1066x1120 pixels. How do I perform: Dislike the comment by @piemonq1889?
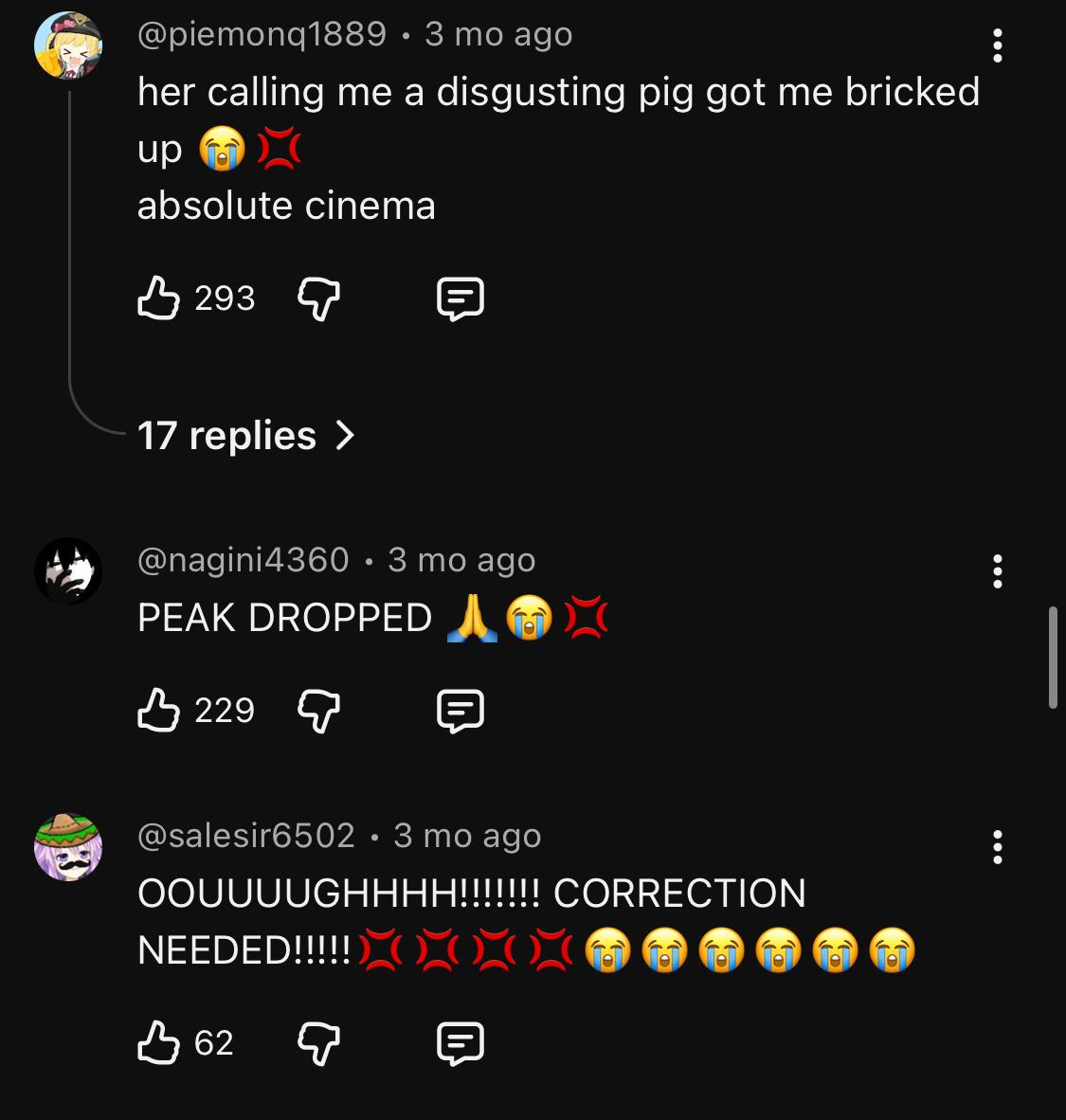(x=319, y=298)
